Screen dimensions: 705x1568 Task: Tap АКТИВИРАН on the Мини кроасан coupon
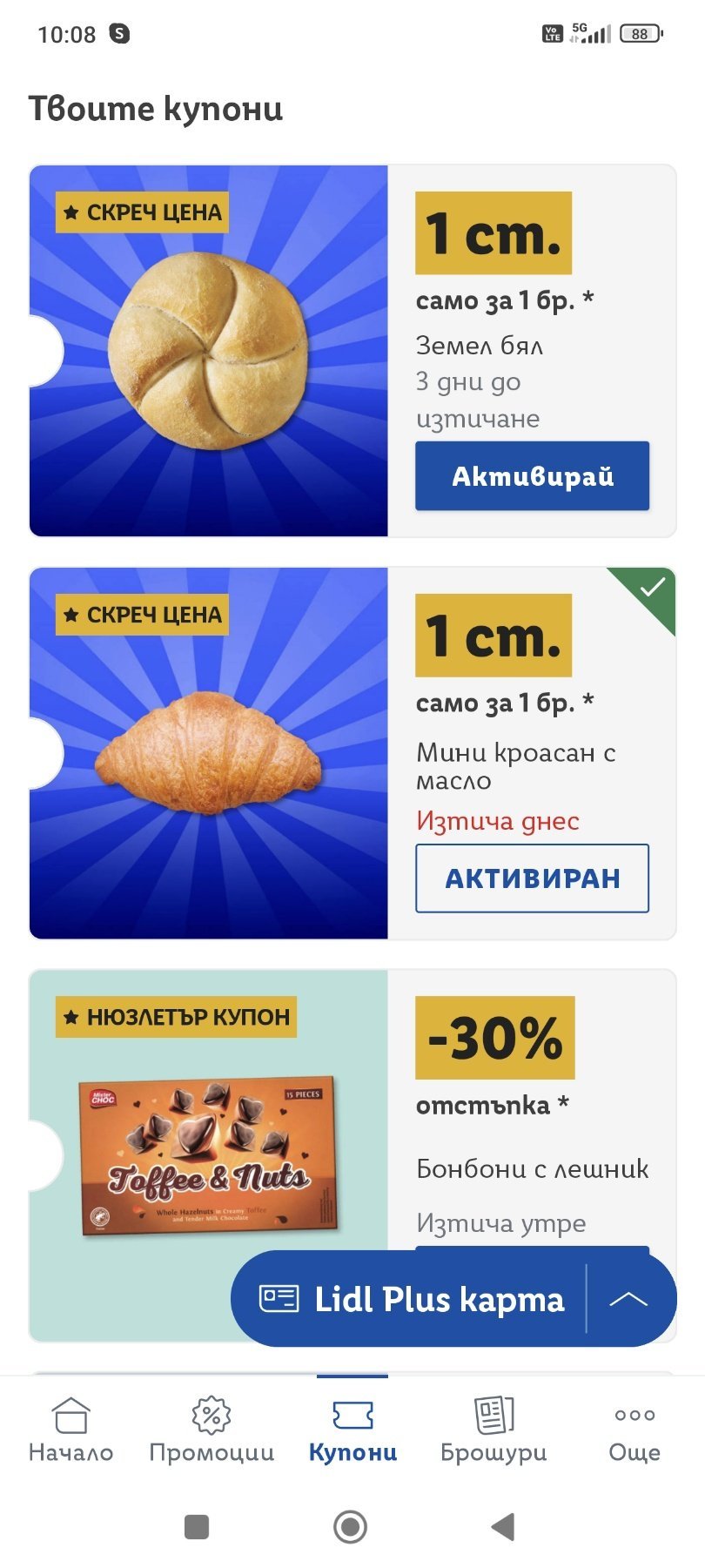[x=532, y=878]
